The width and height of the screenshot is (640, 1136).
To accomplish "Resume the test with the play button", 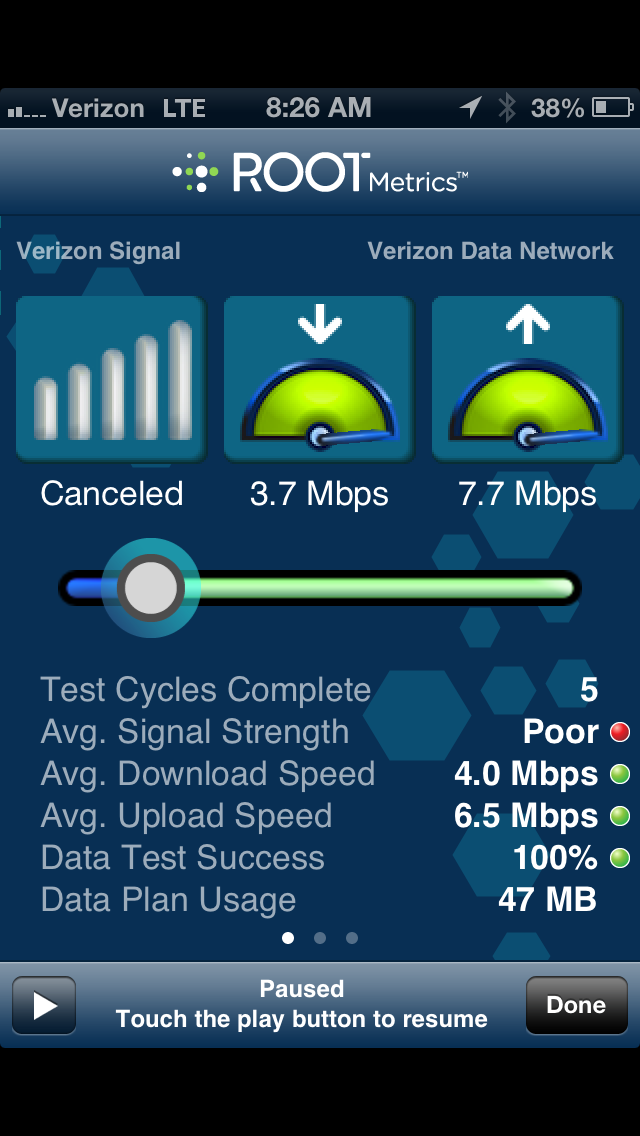I will [44, 1005].
